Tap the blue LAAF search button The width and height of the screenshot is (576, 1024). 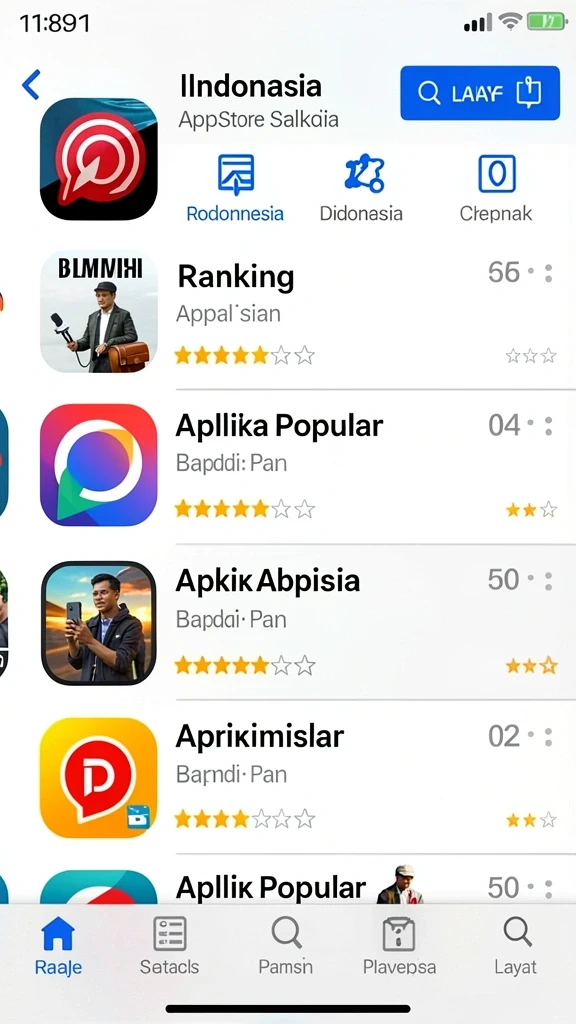[480, 93]
